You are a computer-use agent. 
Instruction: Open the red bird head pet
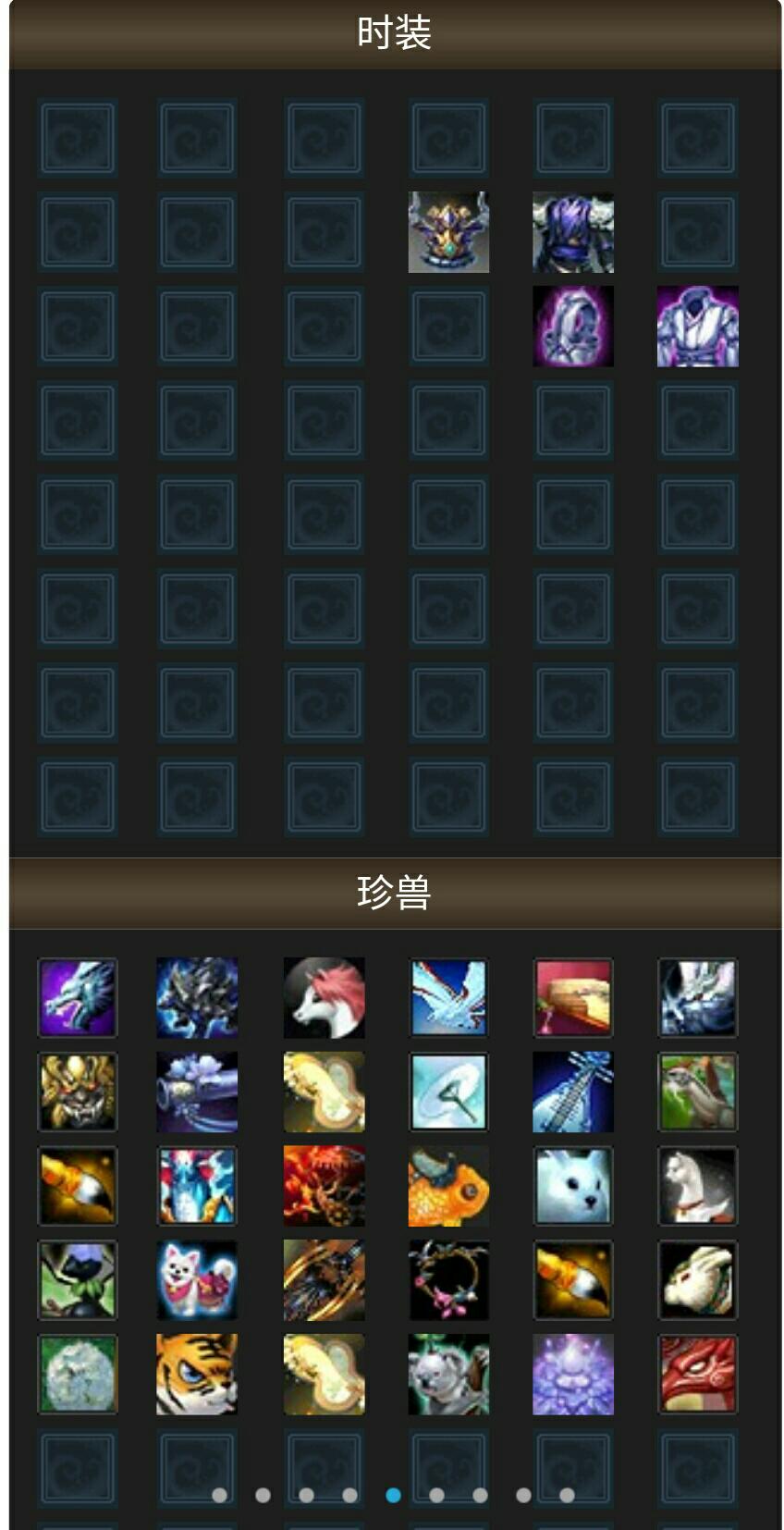pos(698,1375)
